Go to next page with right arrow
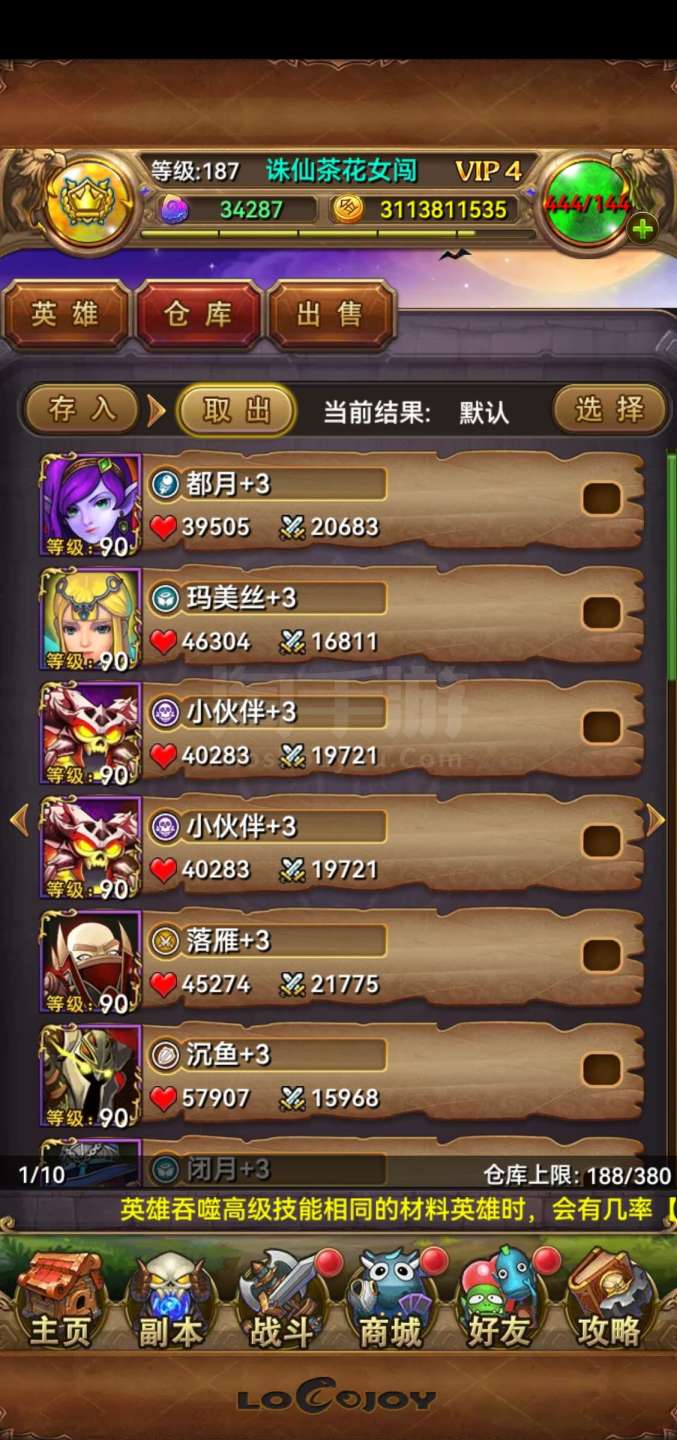 pos(656,821)
